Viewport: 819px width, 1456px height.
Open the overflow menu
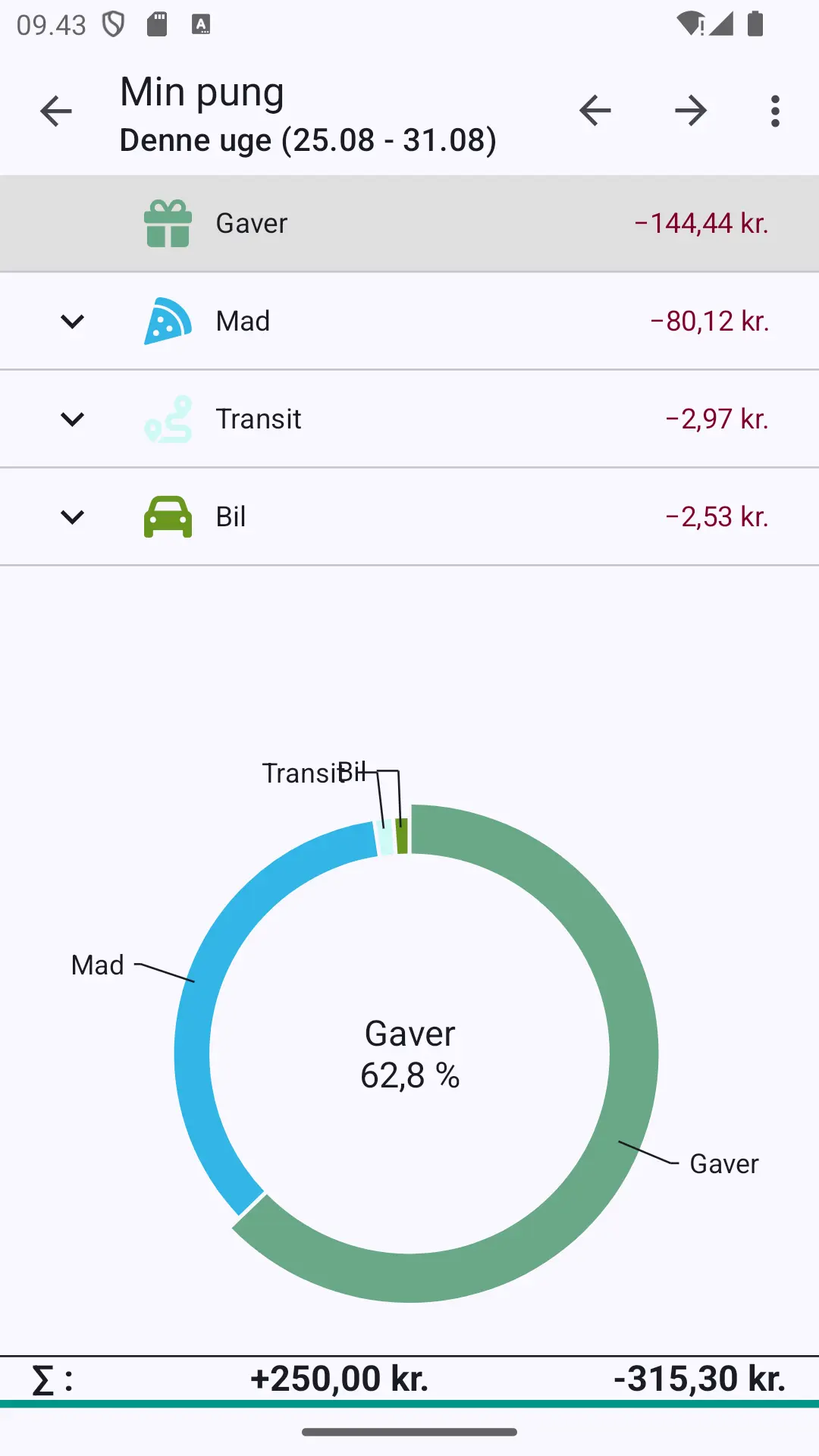tap(775, 111)
